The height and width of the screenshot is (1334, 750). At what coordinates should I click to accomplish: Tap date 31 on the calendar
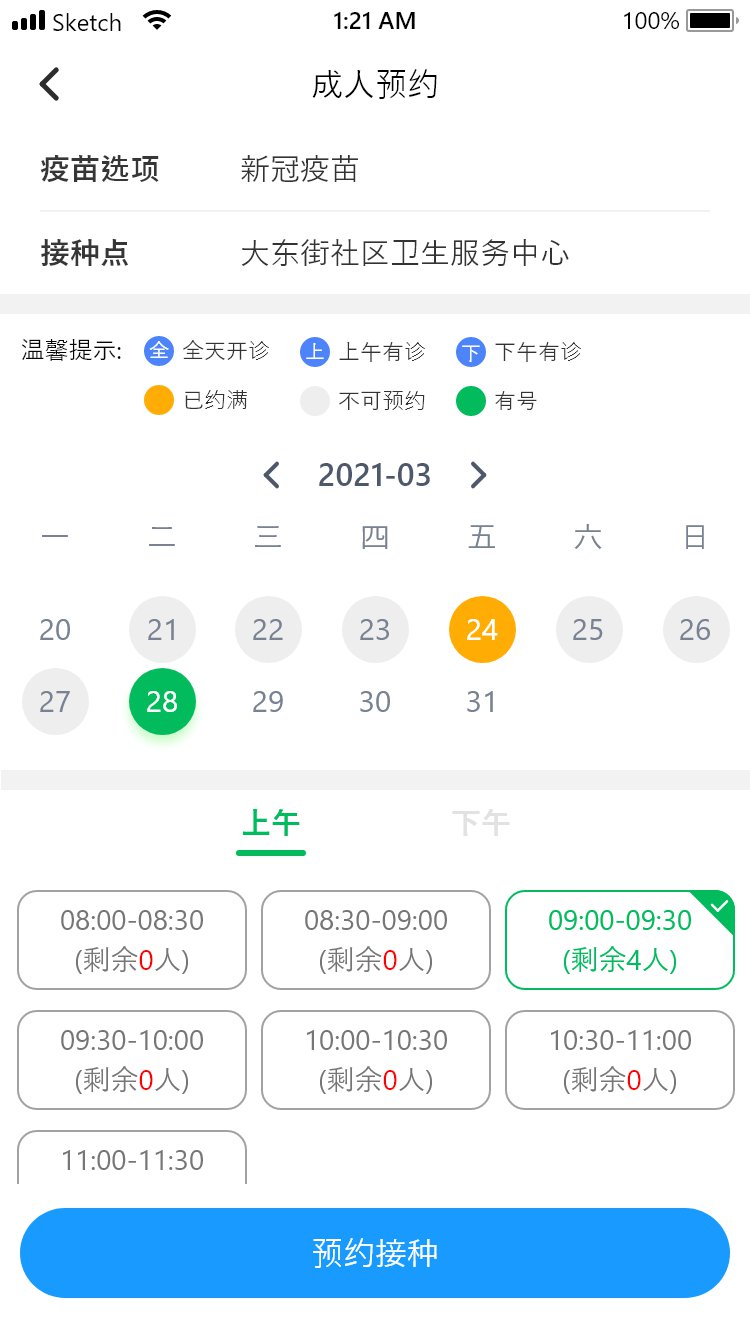point(482,702)
